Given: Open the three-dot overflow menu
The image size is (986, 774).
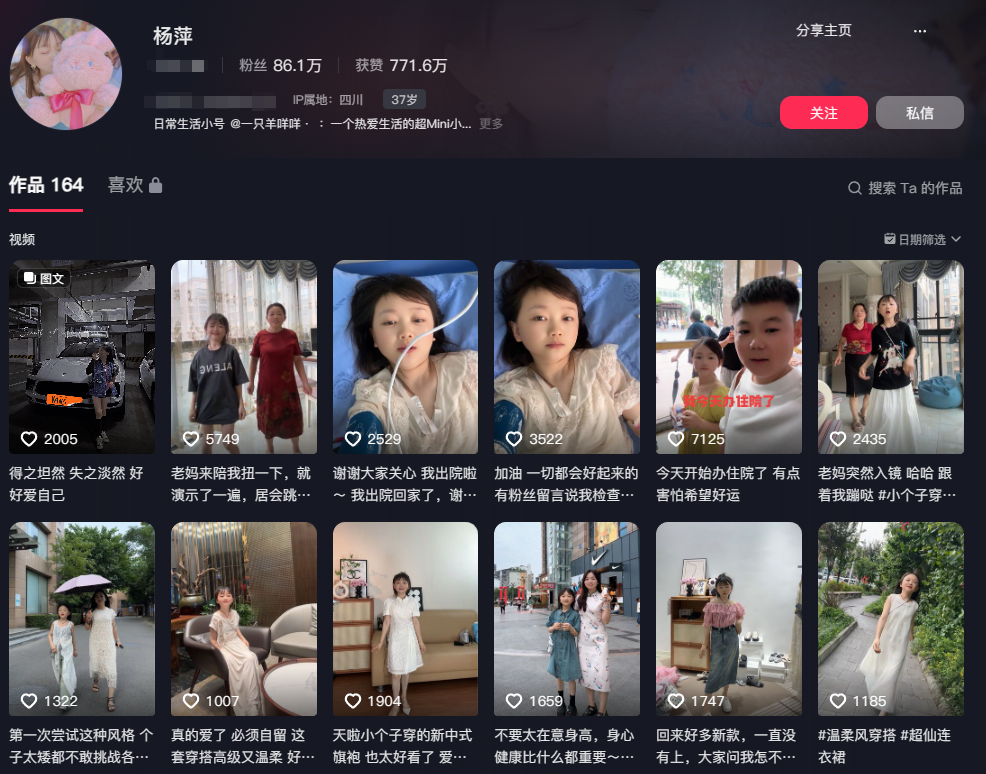Looking at the screenshot, I should (919, 31).
